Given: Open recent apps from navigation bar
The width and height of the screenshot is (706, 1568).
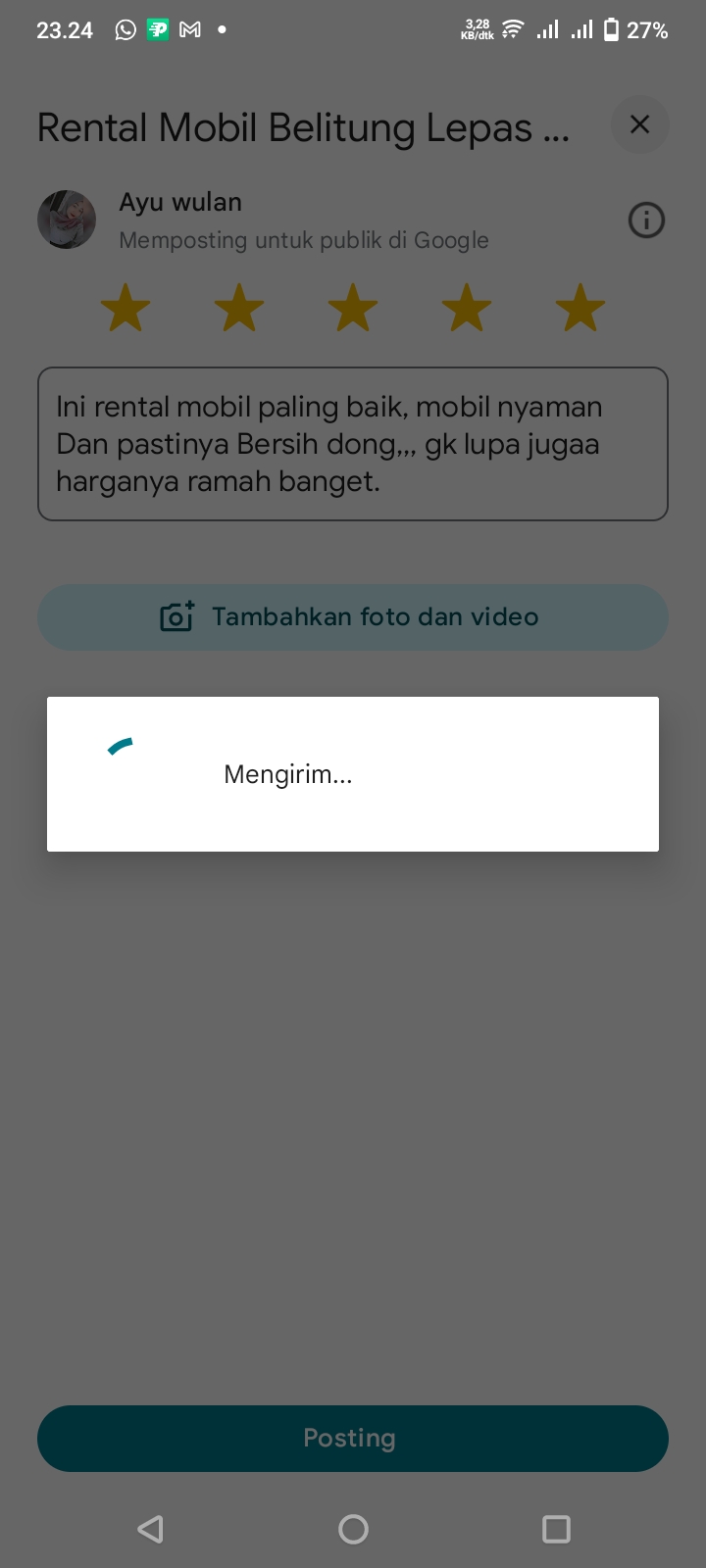Looking at the screenshot, I should [x=556, y=1529].
